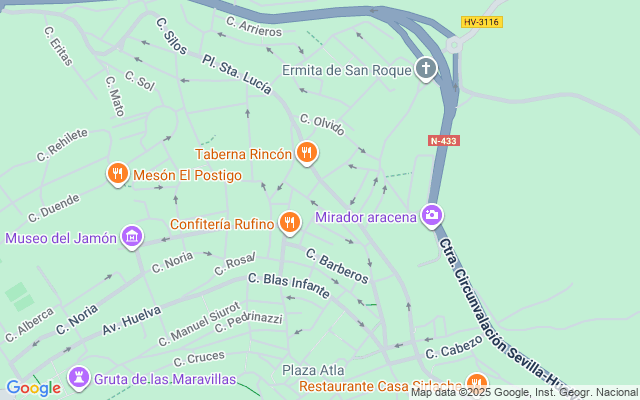Open the Ermita de San Roque marker
Screen dimensions: 640x400
tap(427, 70)
